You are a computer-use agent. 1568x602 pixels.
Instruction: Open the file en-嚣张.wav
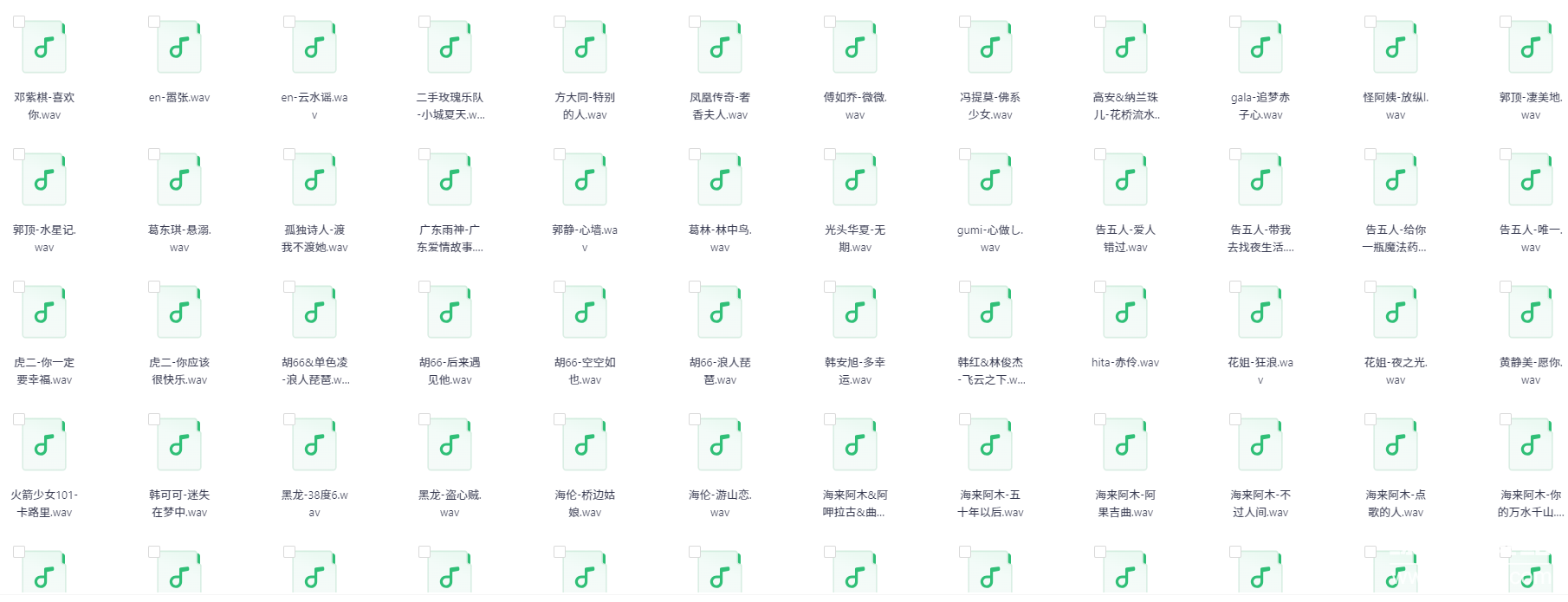179,49
